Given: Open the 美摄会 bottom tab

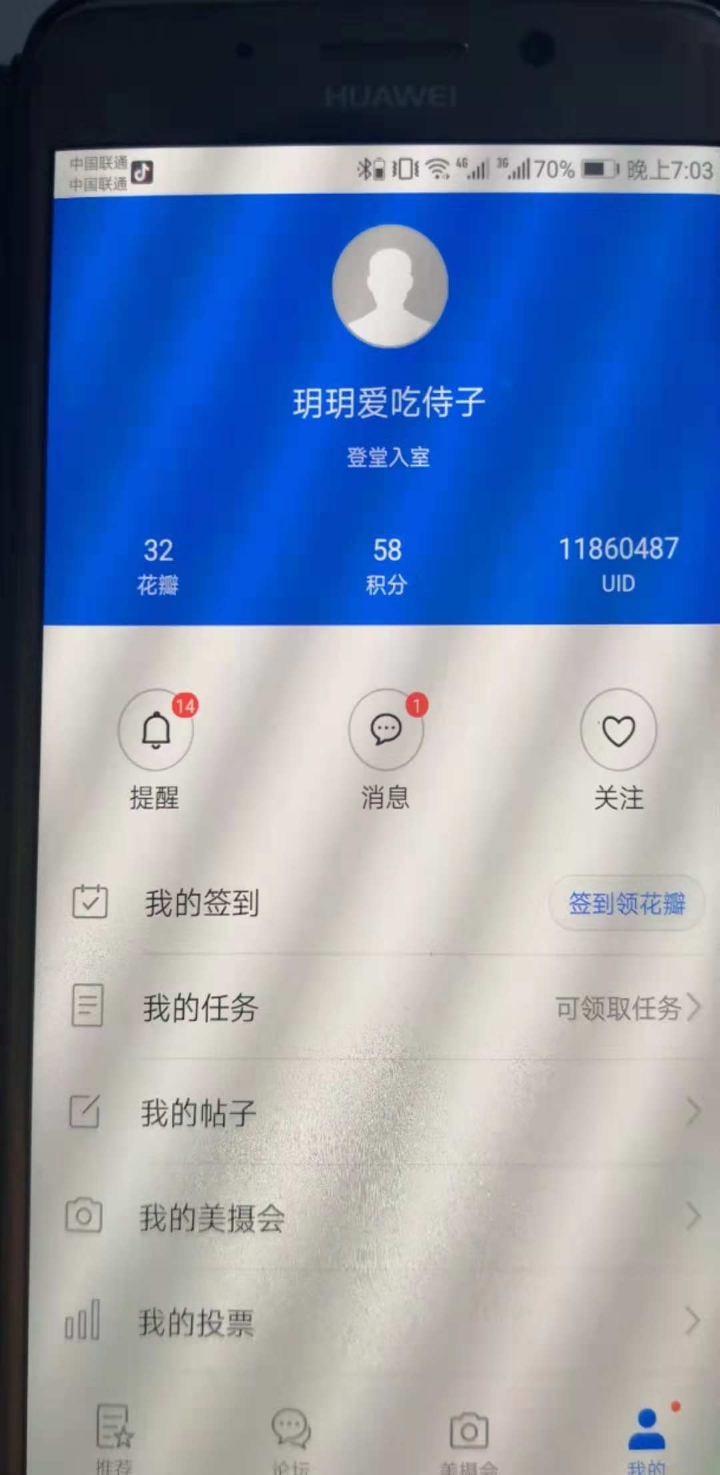Looking at the screenshot, I should 469,1435.
